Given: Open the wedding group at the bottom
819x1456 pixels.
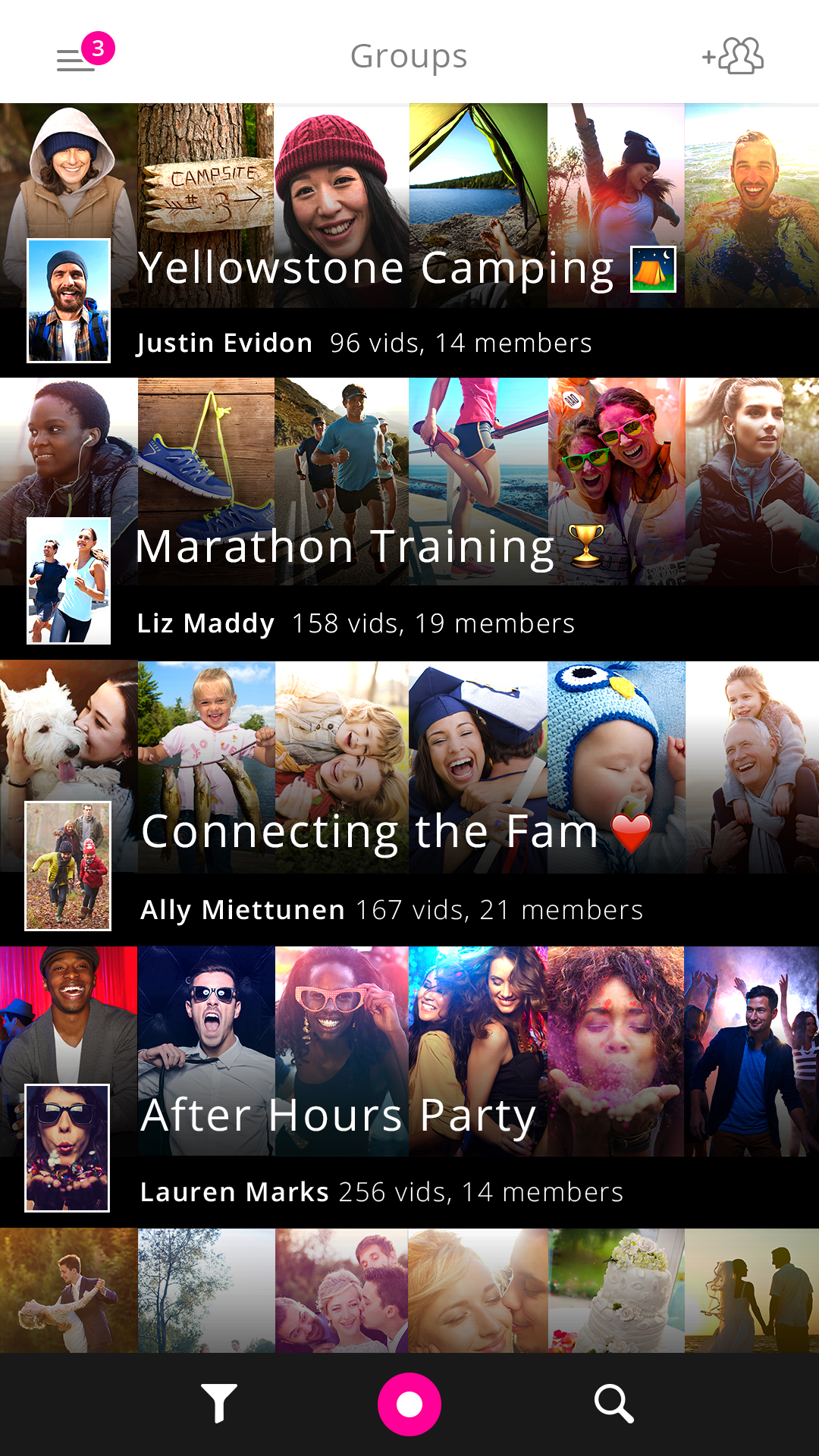Looking at the screenshot, I should coord(409,1291).
